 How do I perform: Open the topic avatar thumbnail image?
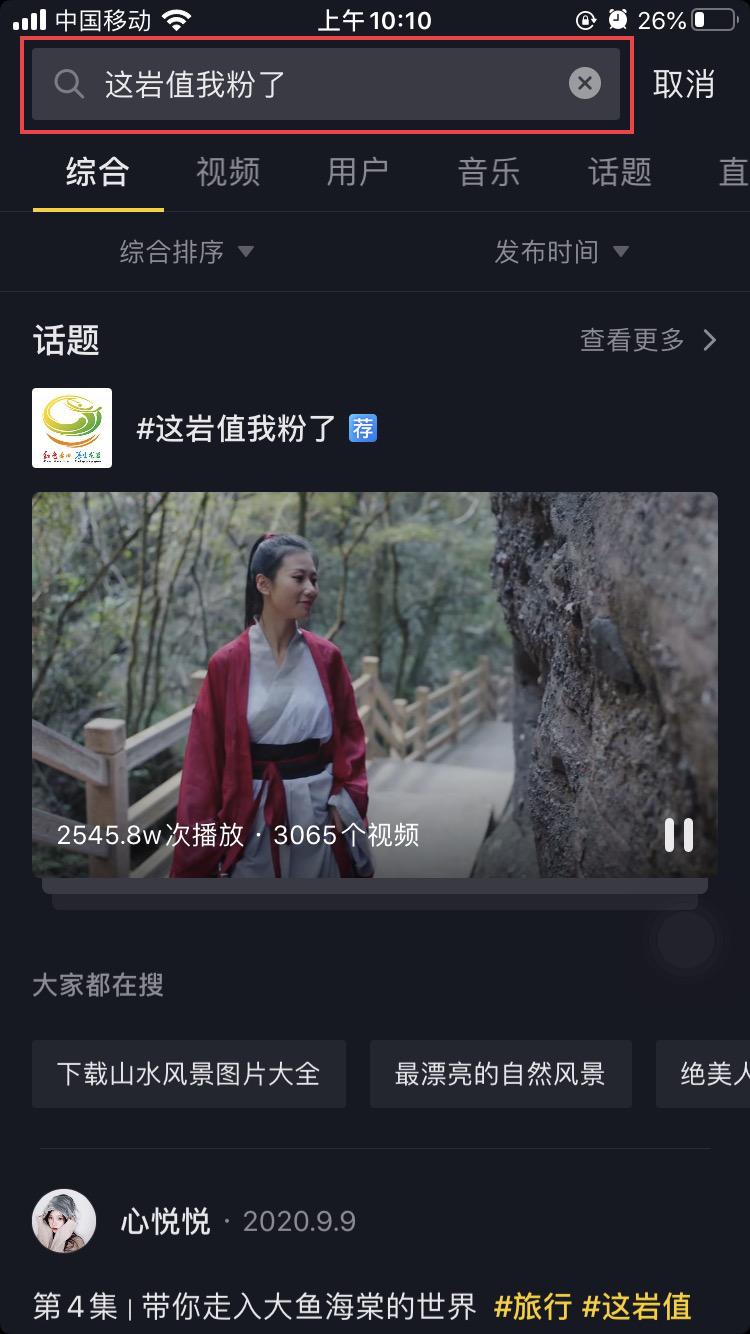coord(73,428)
